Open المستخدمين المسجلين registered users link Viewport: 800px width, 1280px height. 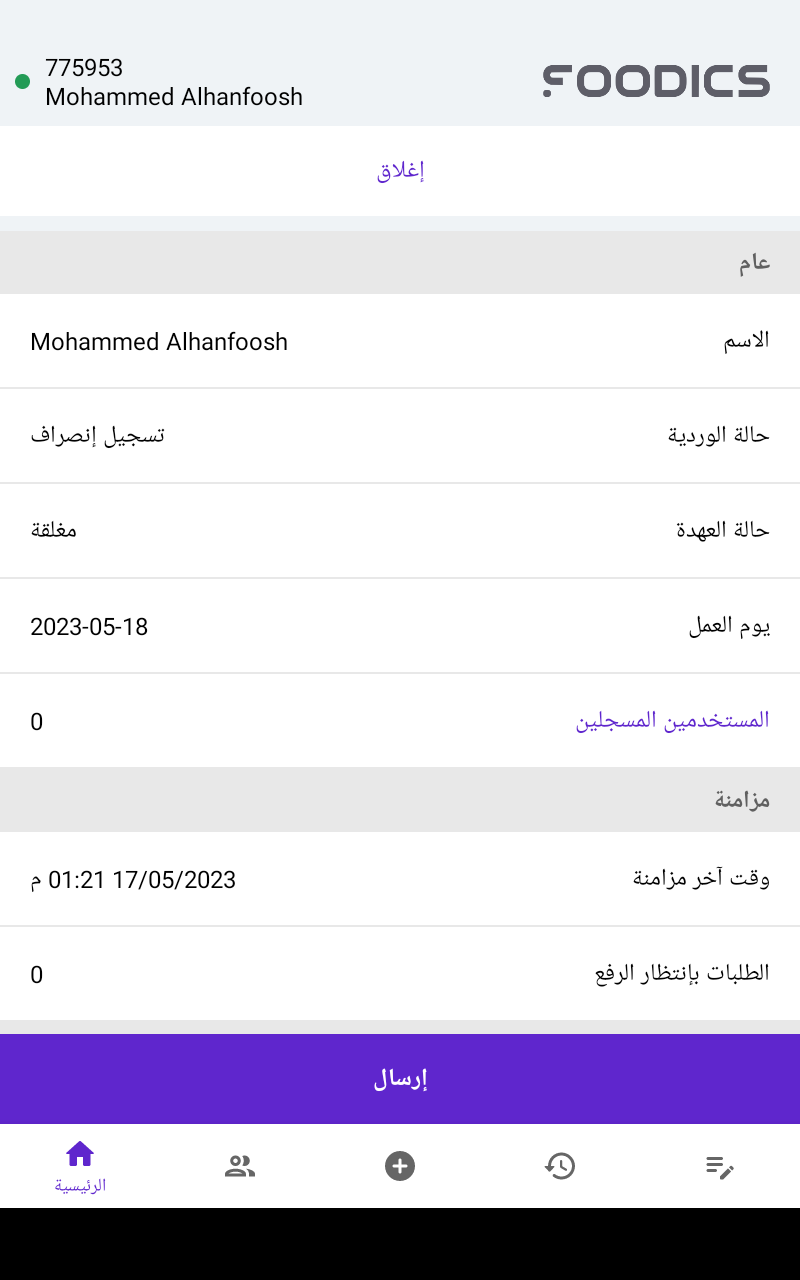click(x=672, y=720)
